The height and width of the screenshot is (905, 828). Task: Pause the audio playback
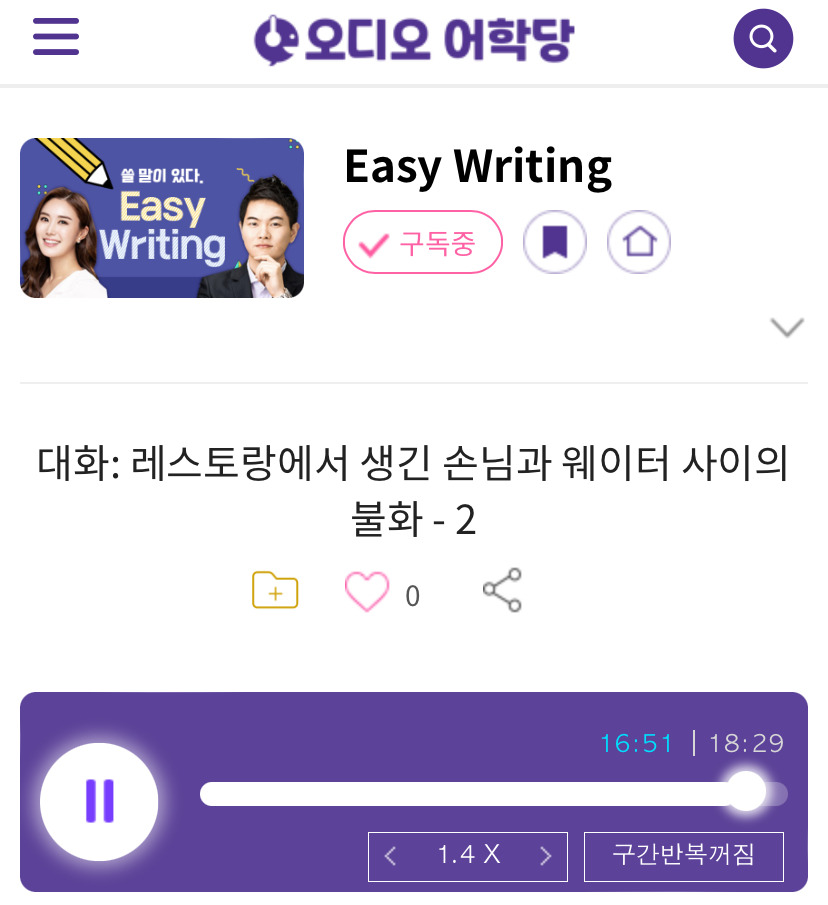pyautogui.click(x=98, y=802)
